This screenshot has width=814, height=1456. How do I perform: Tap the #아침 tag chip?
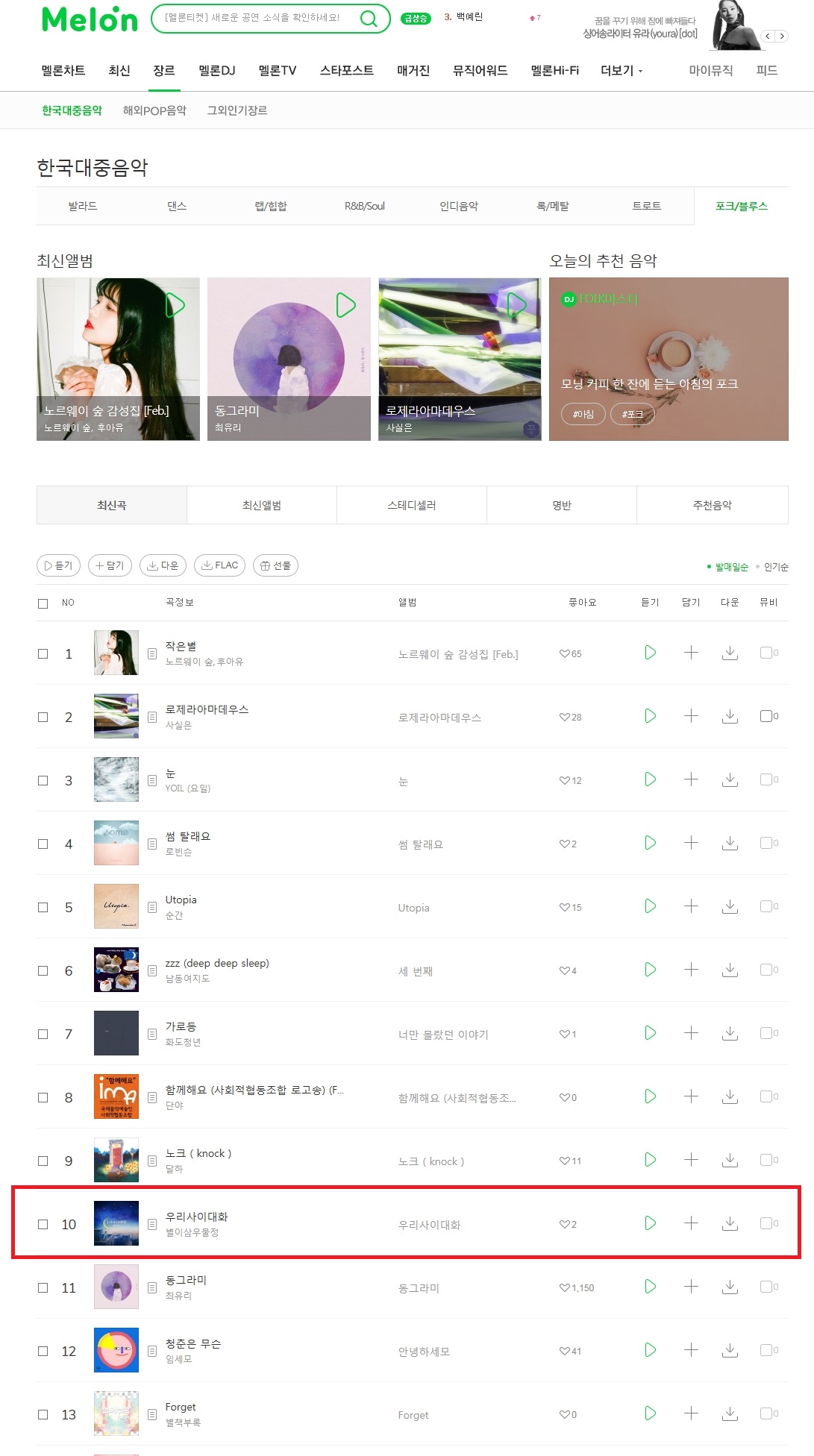pos(583,414)
